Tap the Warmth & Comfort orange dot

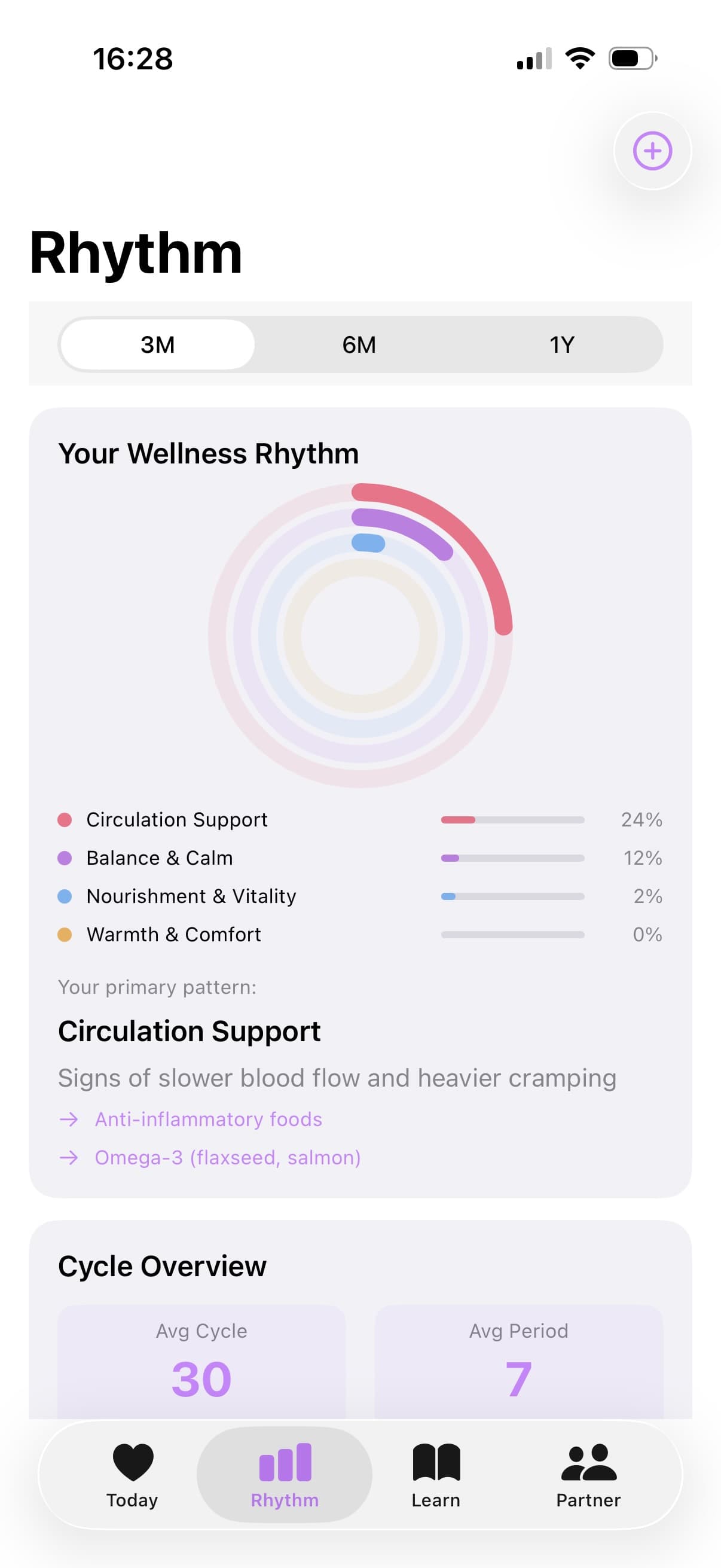click(66, 934)
